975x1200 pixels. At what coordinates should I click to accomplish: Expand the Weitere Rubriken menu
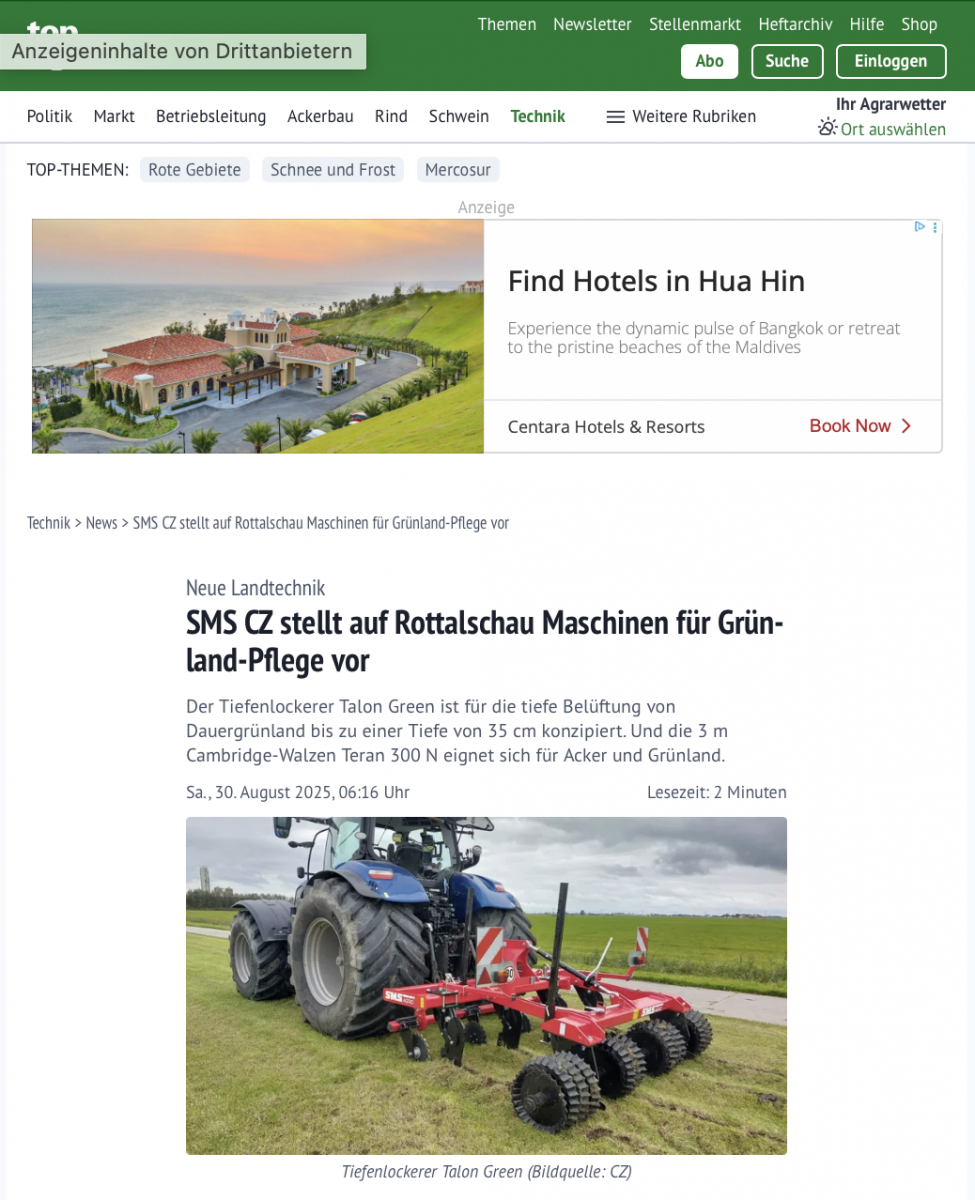681,116
